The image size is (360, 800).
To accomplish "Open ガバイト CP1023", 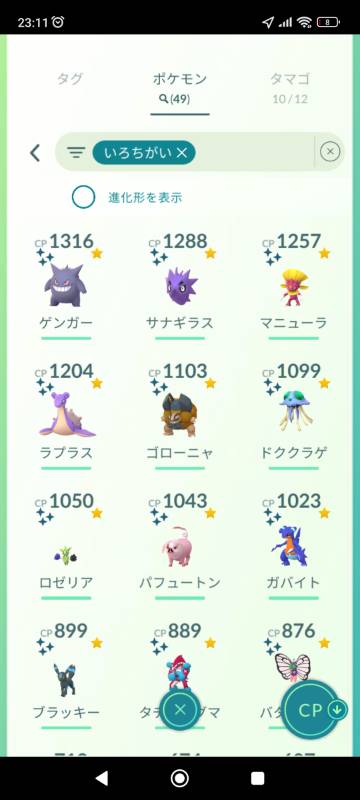I will point(294,545).
